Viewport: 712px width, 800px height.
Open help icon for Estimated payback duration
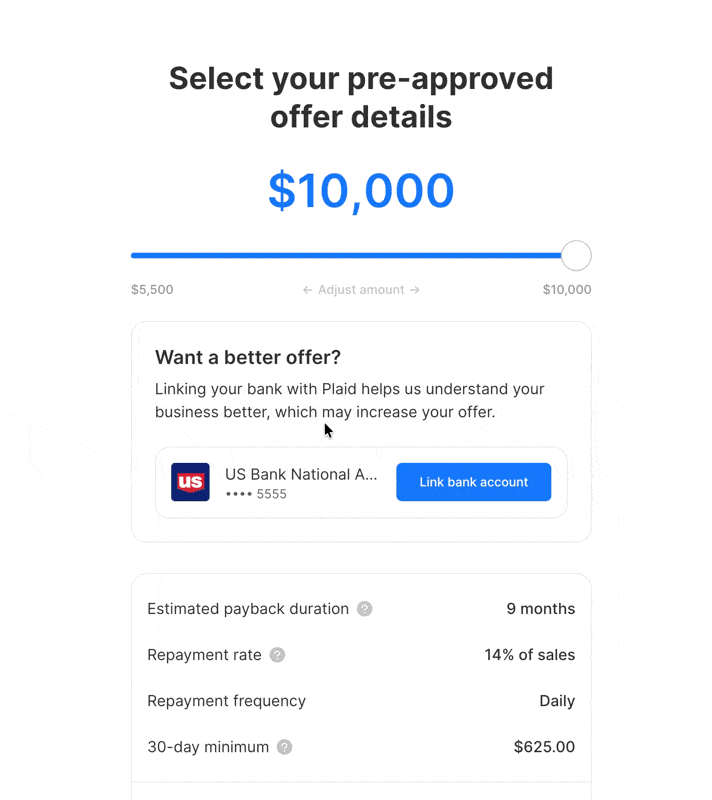click(364, 609)
